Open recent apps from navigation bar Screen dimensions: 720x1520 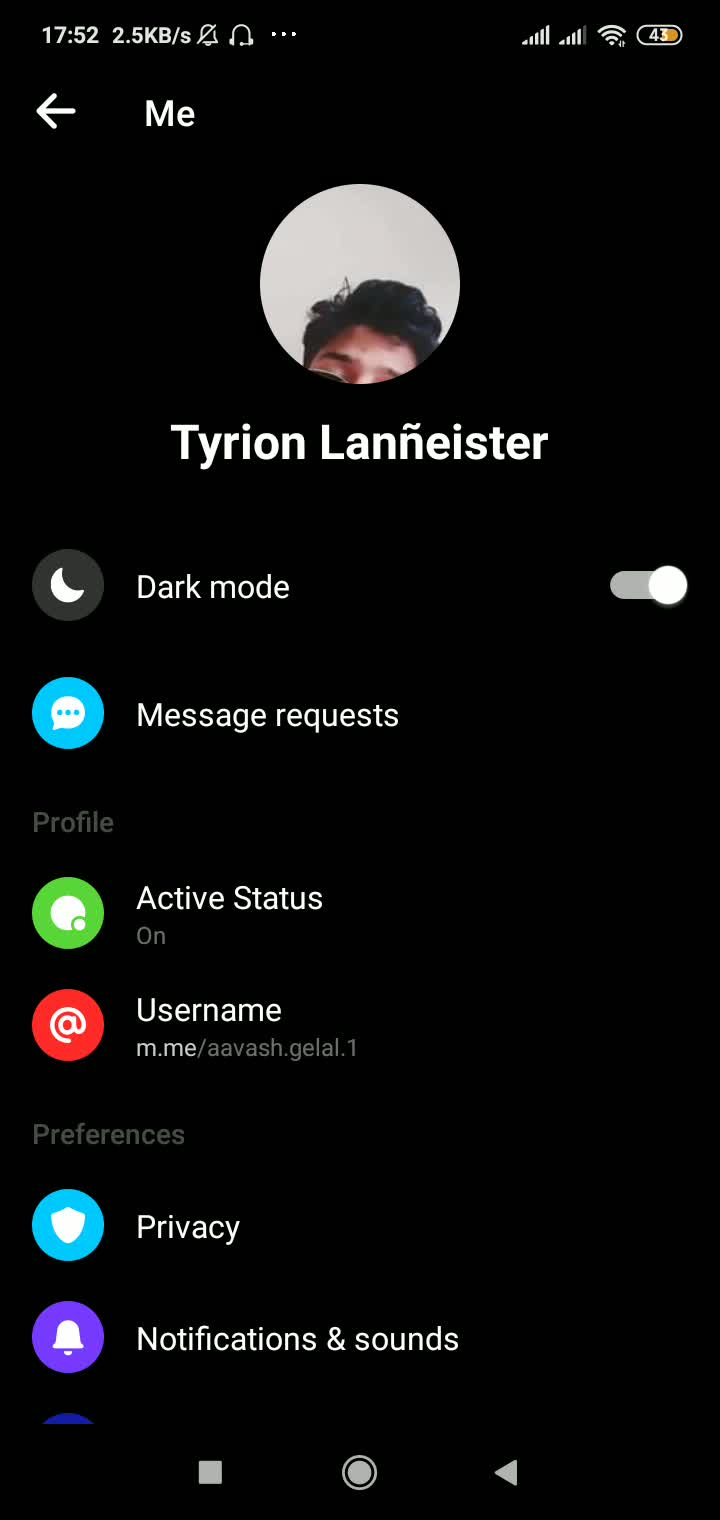pyautogui.click(x=210, y=1472)
